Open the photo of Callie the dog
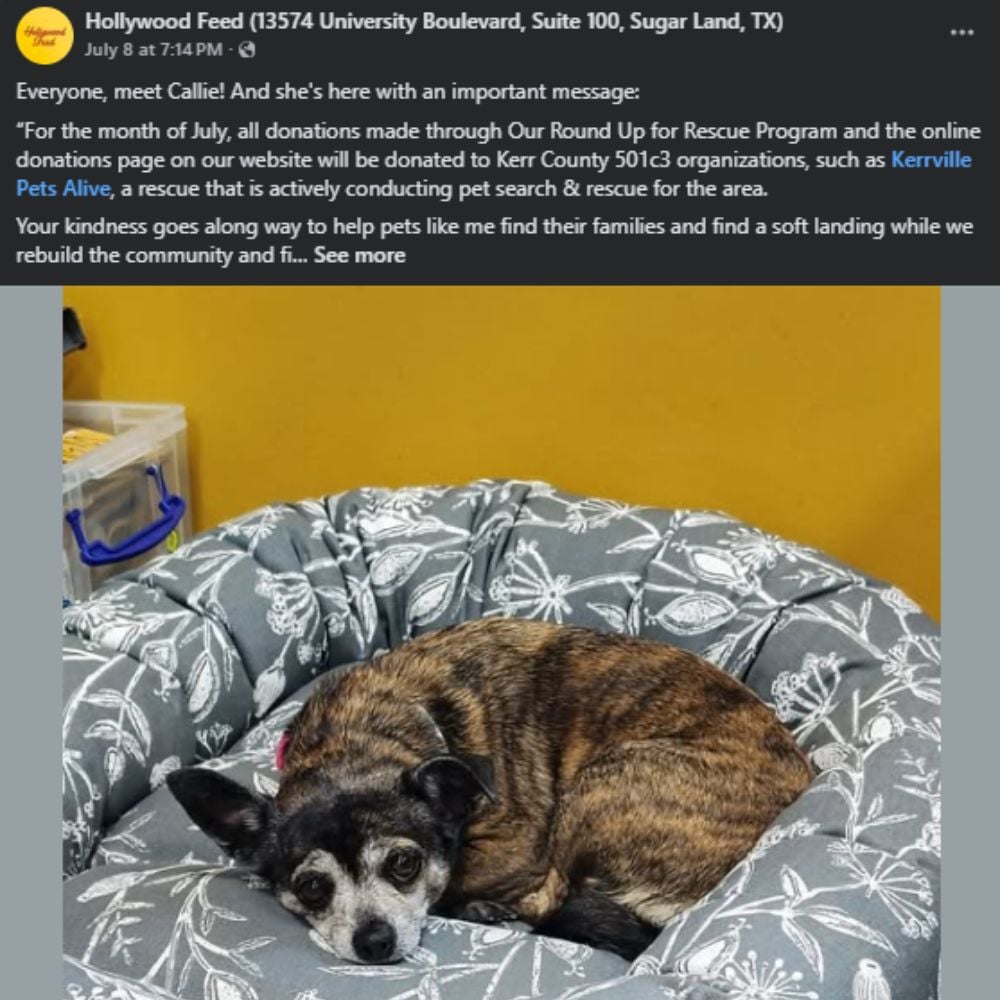The height and width of the screenshot is (1000, 1000). coord(500,640)
